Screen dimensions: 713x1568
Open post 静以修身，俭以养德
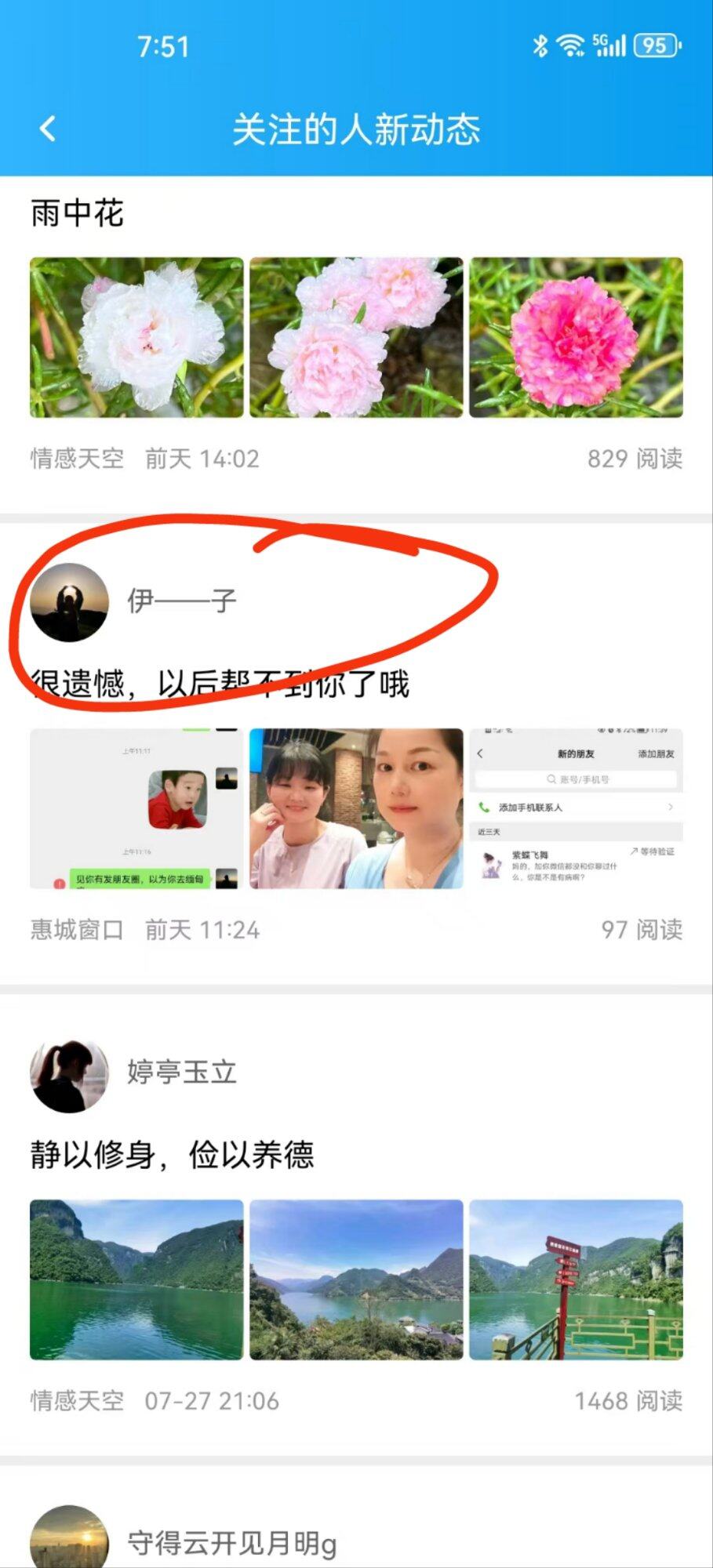173,1155
